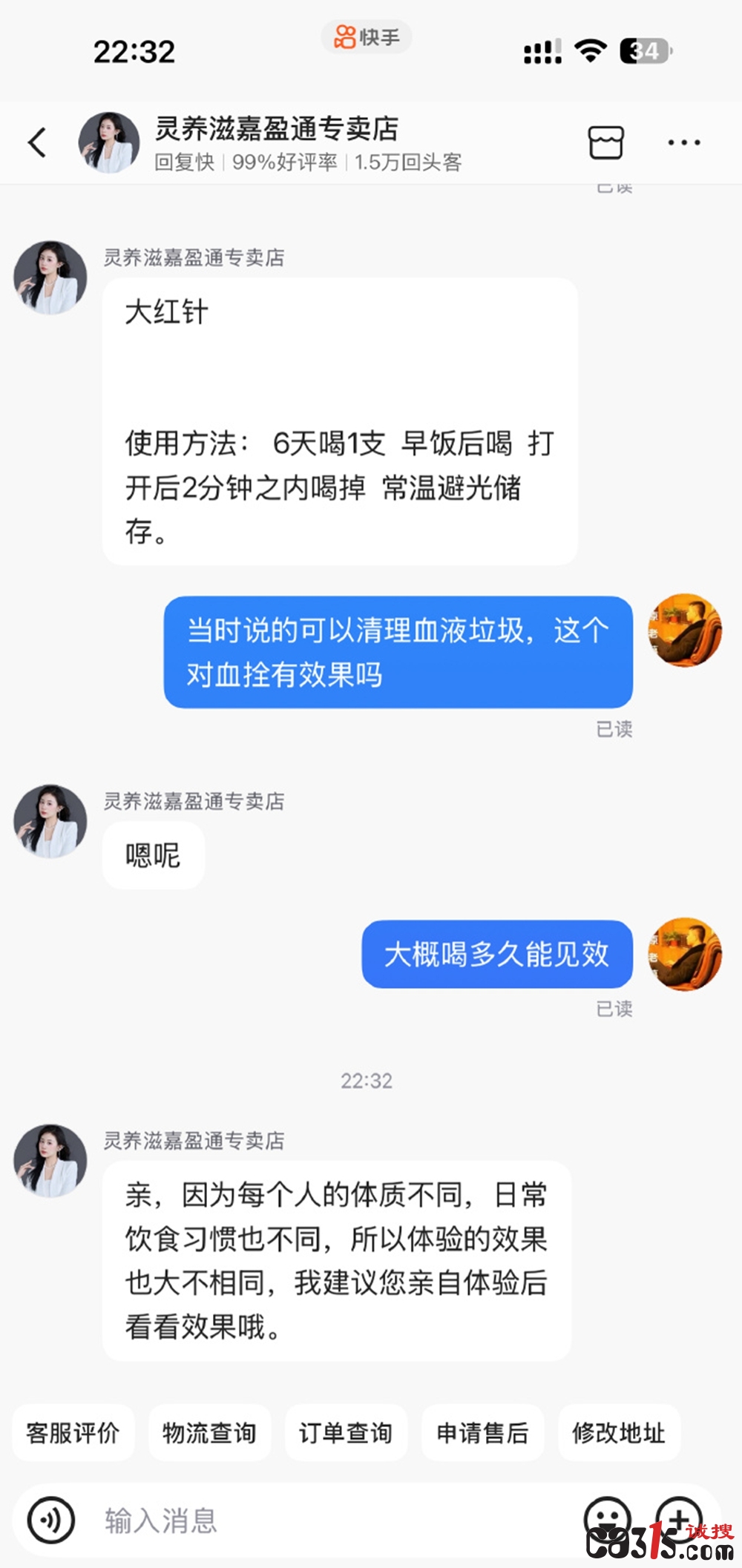This screenshot has height=1568, width=742.
Task: Open 订单查询 to view orders
Action: coord(347,1434)
